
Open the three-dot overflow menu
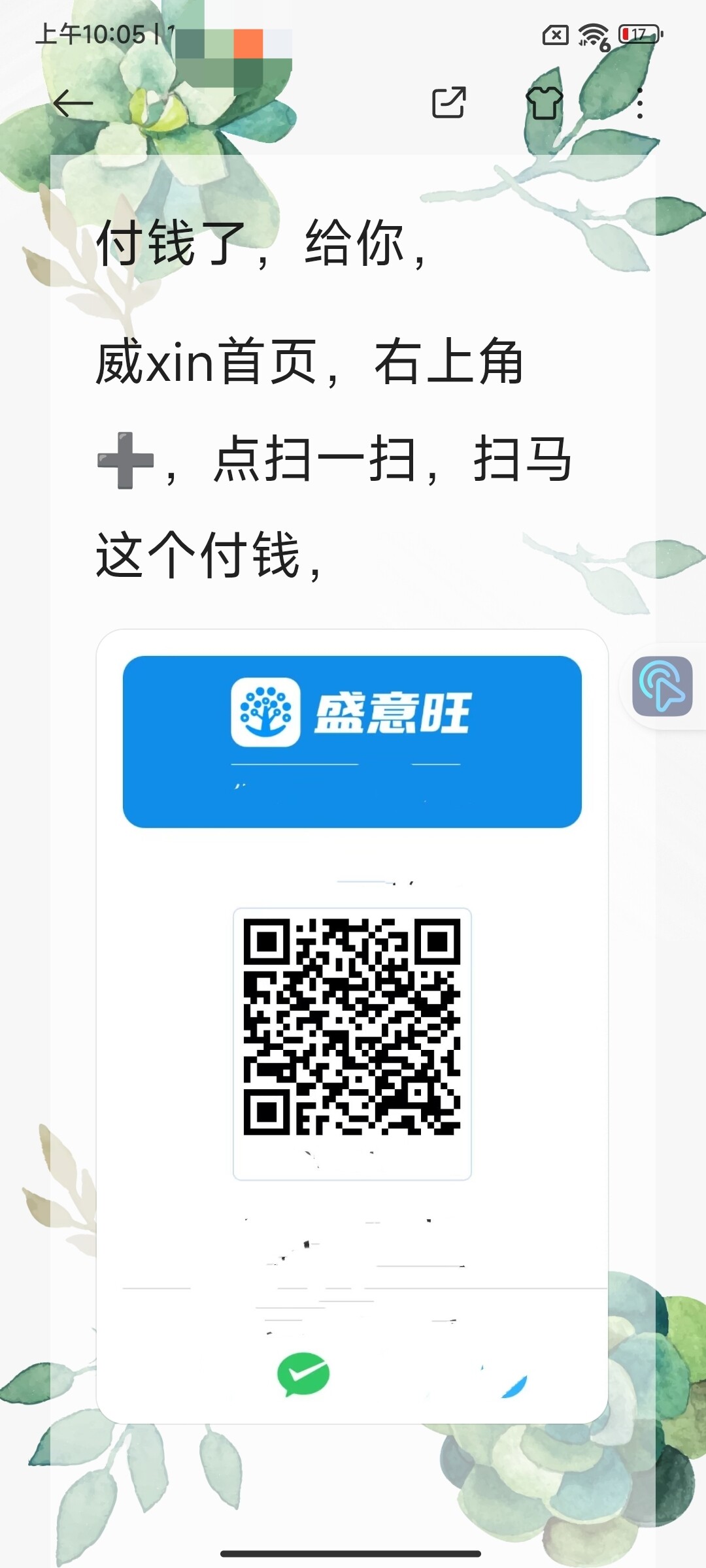[639, 103]
